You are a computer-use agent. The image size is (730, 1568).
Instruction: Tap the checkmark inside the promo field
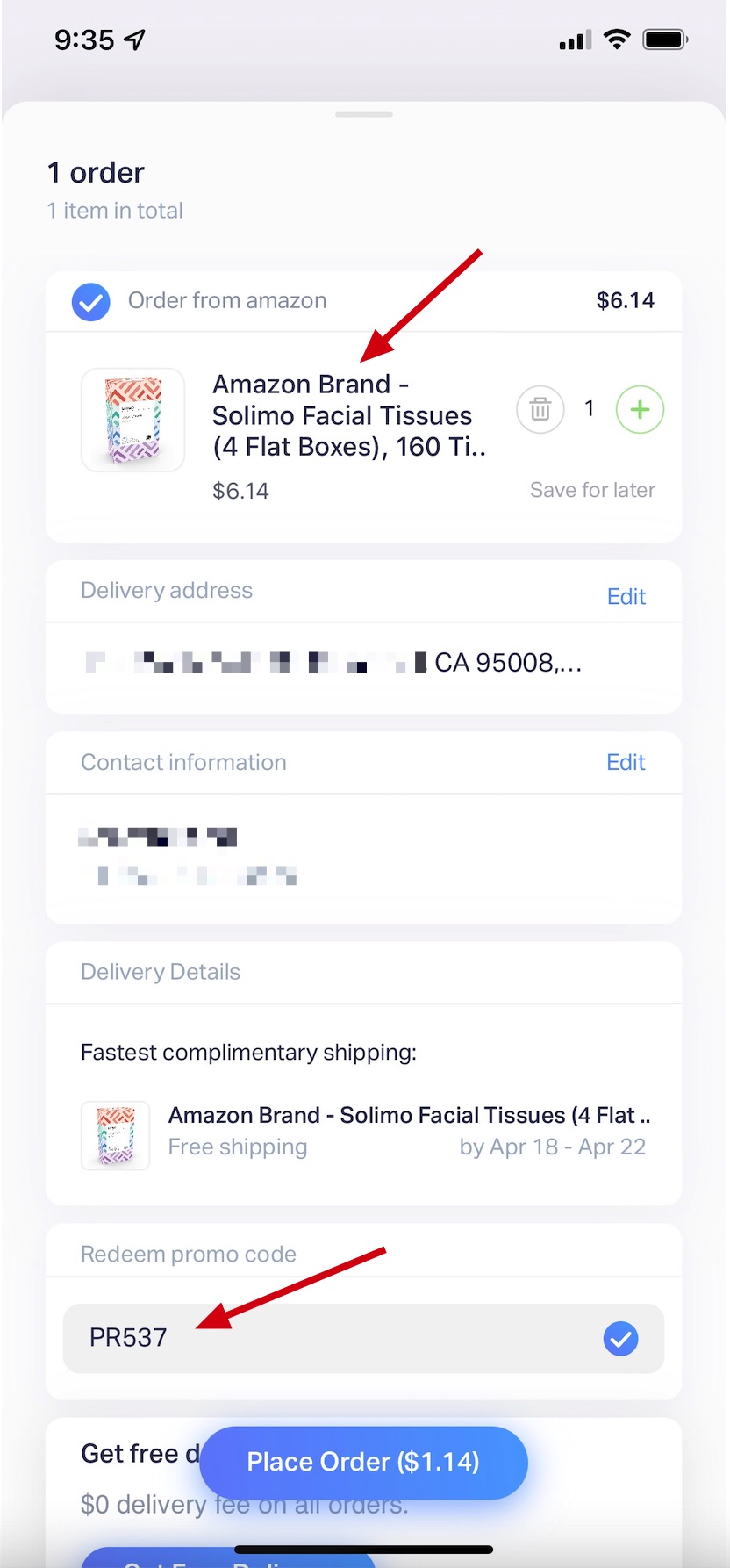coord(620,1338)
